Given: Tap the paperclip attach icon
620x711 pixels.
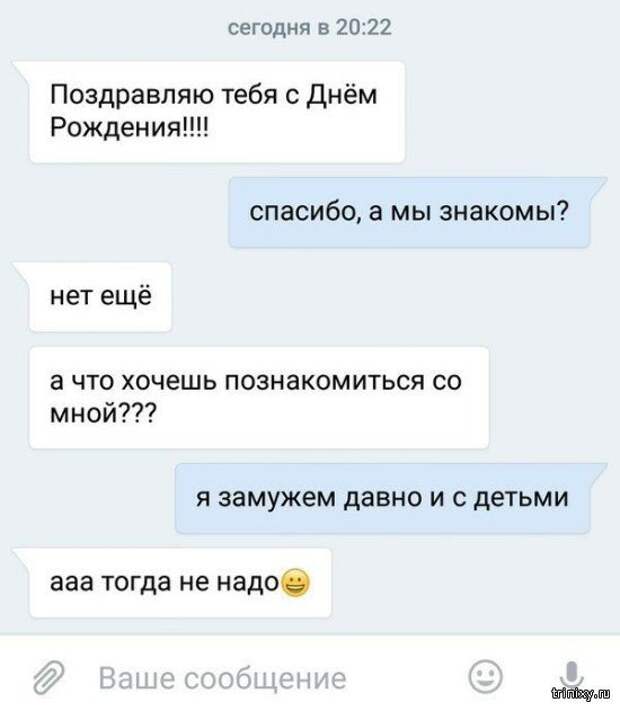Looking at the screenshot, I should pyautogui.click(x=46, y=677).
